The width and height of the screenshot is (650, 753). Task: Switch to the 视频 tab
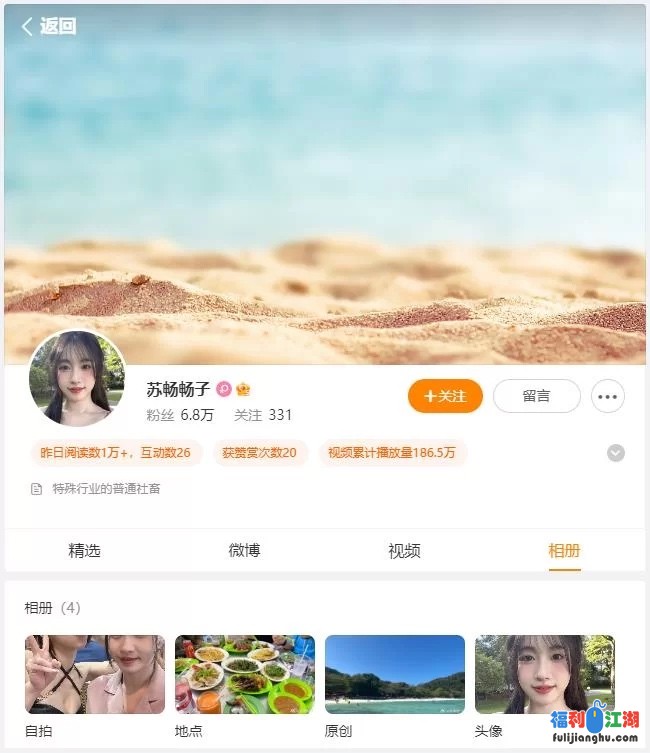(404, 550)
